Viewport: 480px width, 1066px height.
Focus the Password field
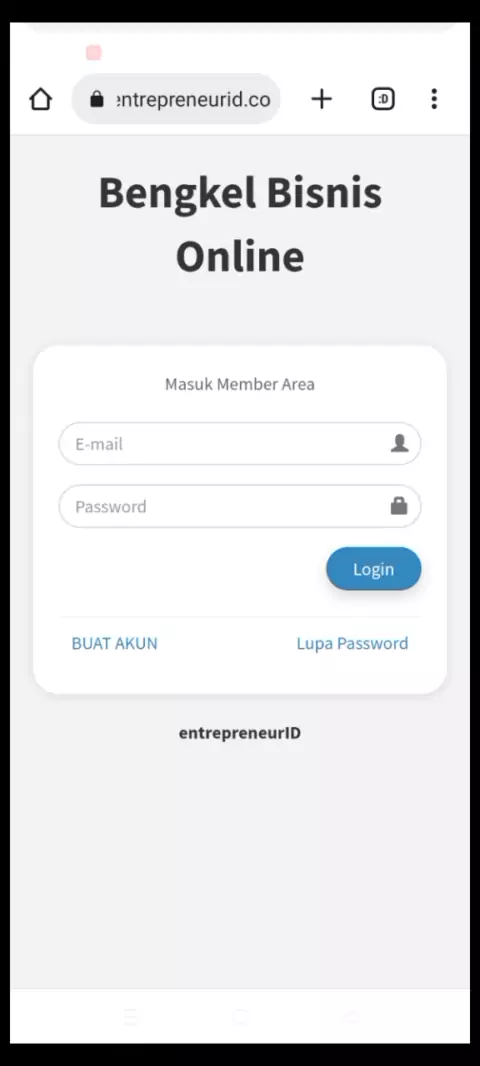pos(240,506)
